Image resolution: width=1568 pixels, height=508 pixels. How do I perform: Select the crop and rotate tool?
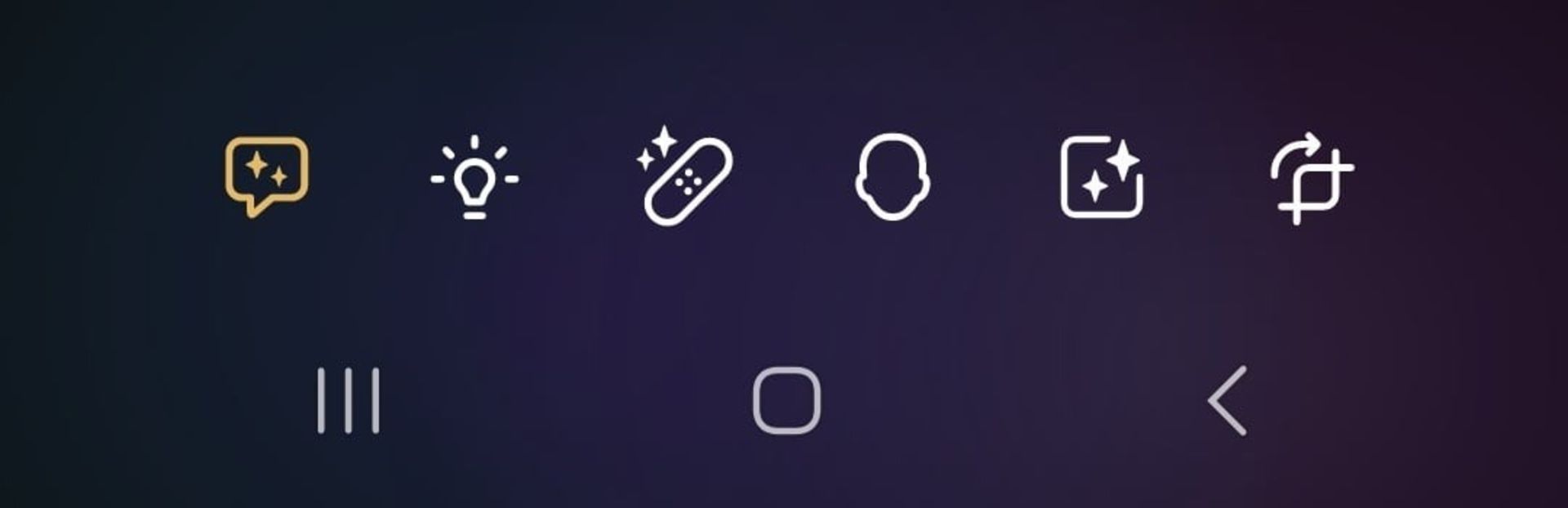click(x=1311, y=178)
